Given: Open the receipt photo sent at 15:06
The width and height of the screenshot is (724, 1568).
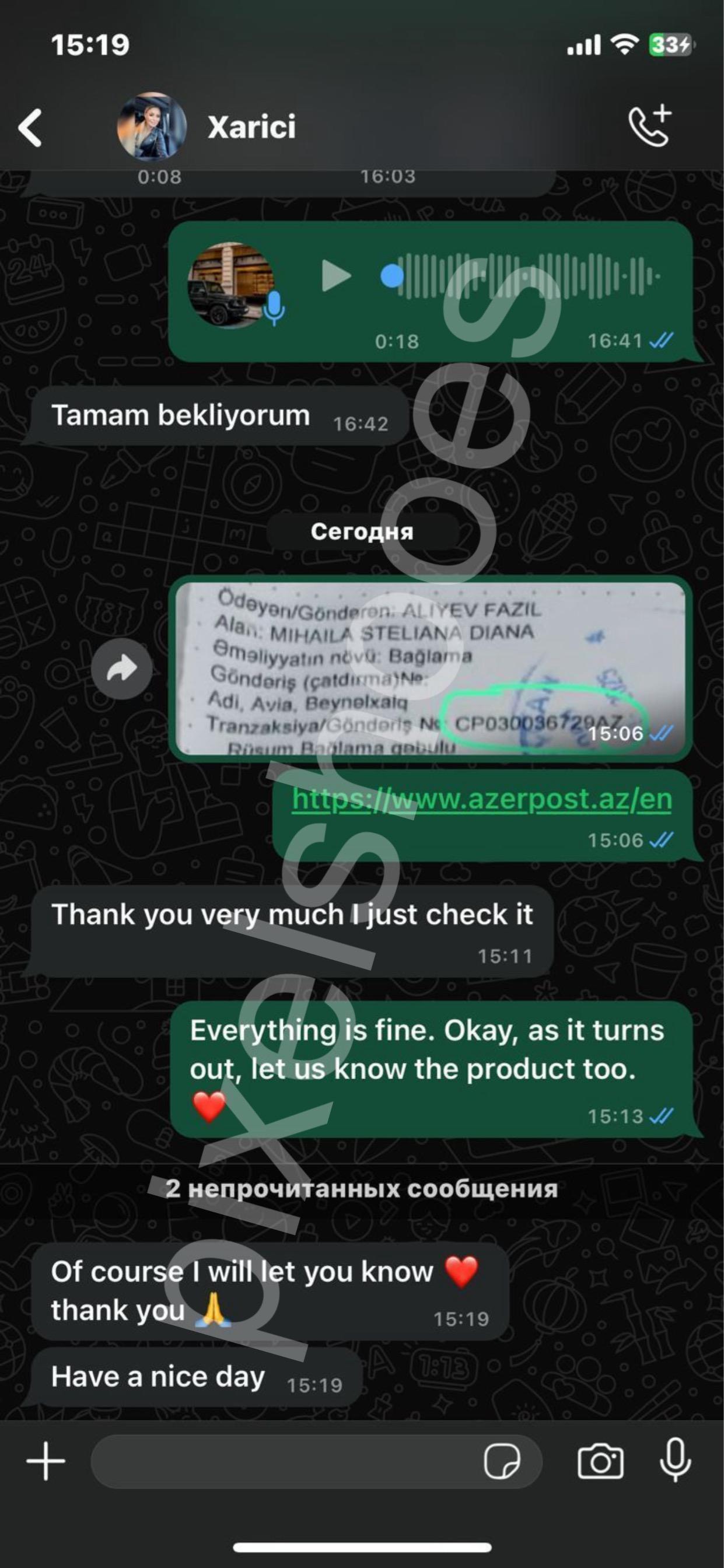Looking at the screenshot, I should pos(430,668).
